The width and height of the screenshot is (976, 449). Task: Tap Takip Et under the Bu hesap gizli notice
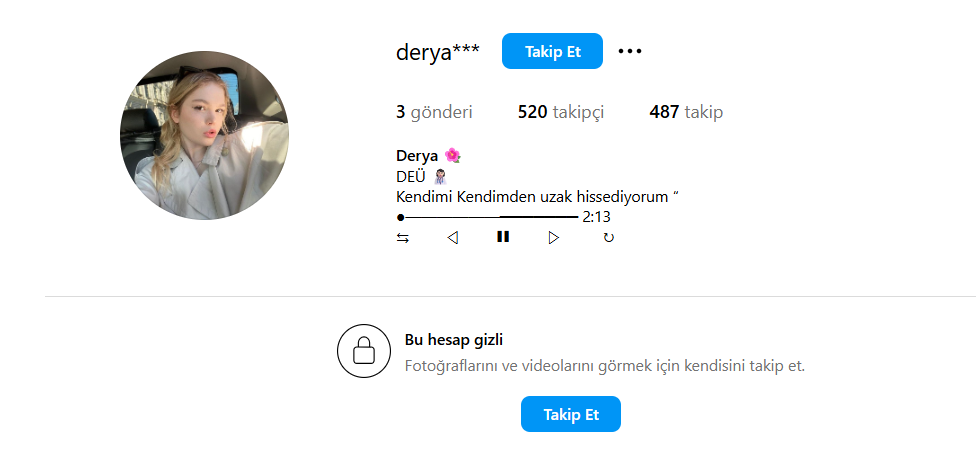click(570, 414)
